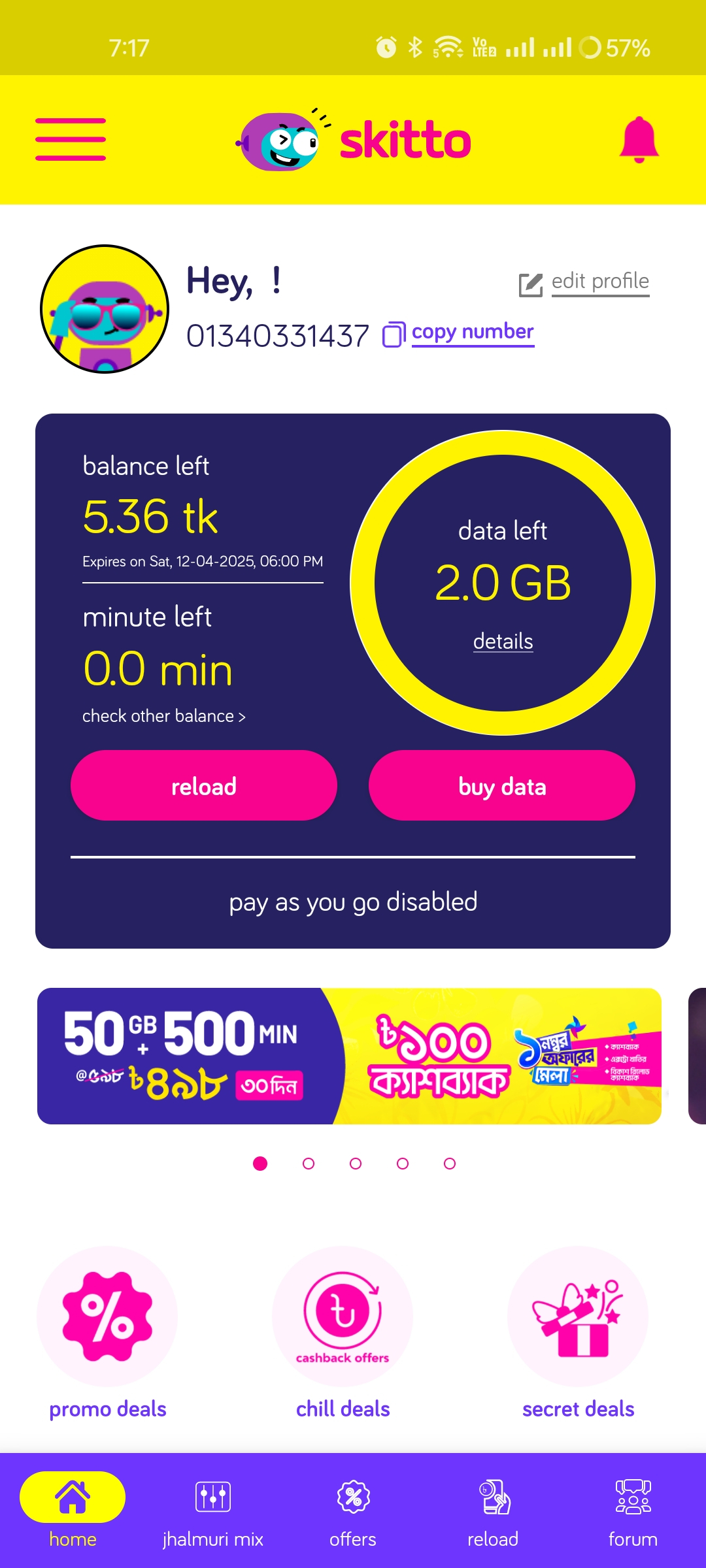Open the hamburger drawer menu
This screenshot has width=706, height=1568.
click(x=71, y=139)
